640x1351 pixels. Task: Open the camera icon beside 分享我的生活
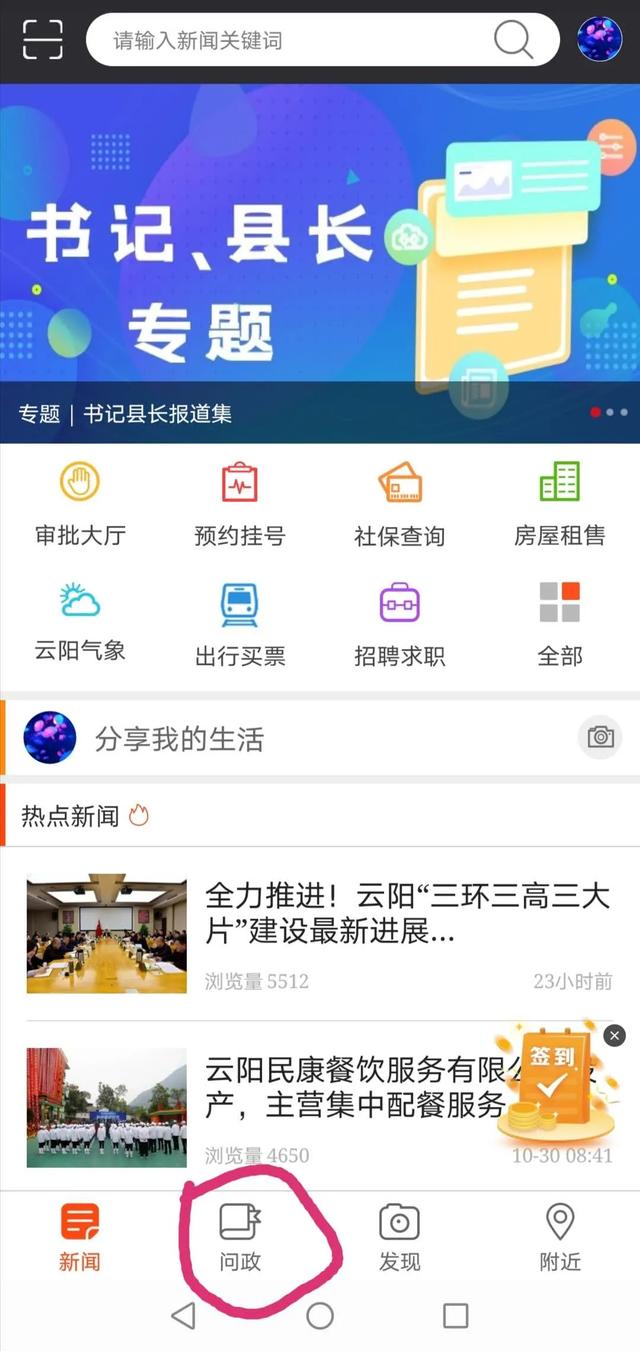coord(600,738)
